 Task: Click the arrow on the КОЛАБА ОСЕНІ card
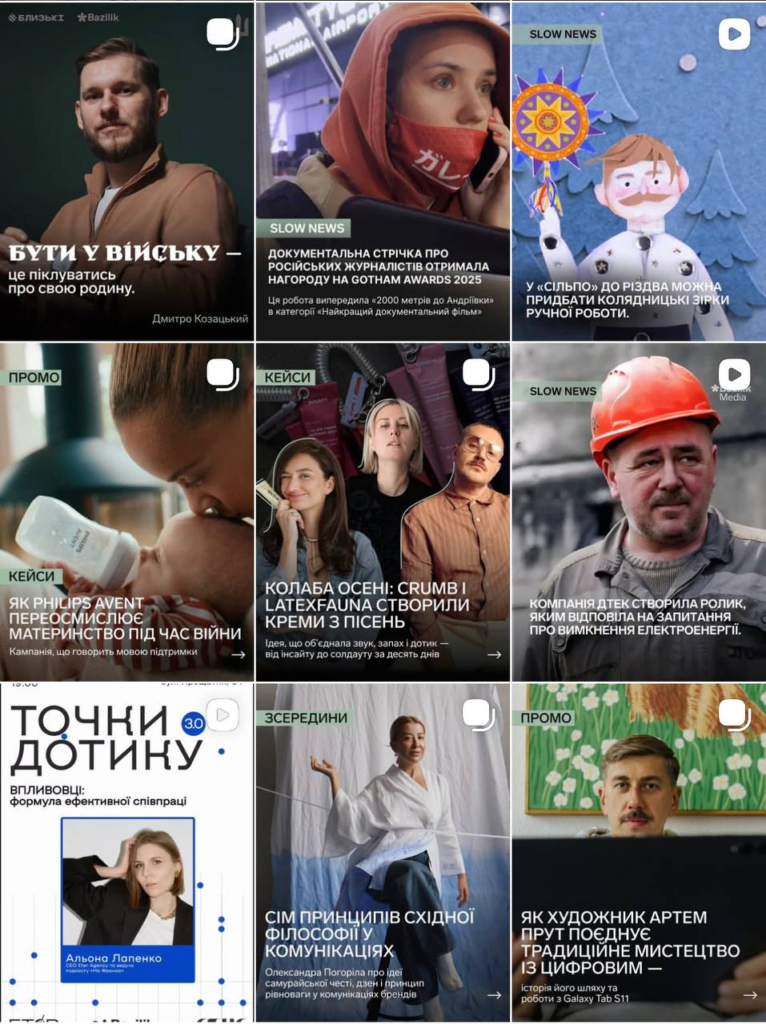[x=493, y=655]
